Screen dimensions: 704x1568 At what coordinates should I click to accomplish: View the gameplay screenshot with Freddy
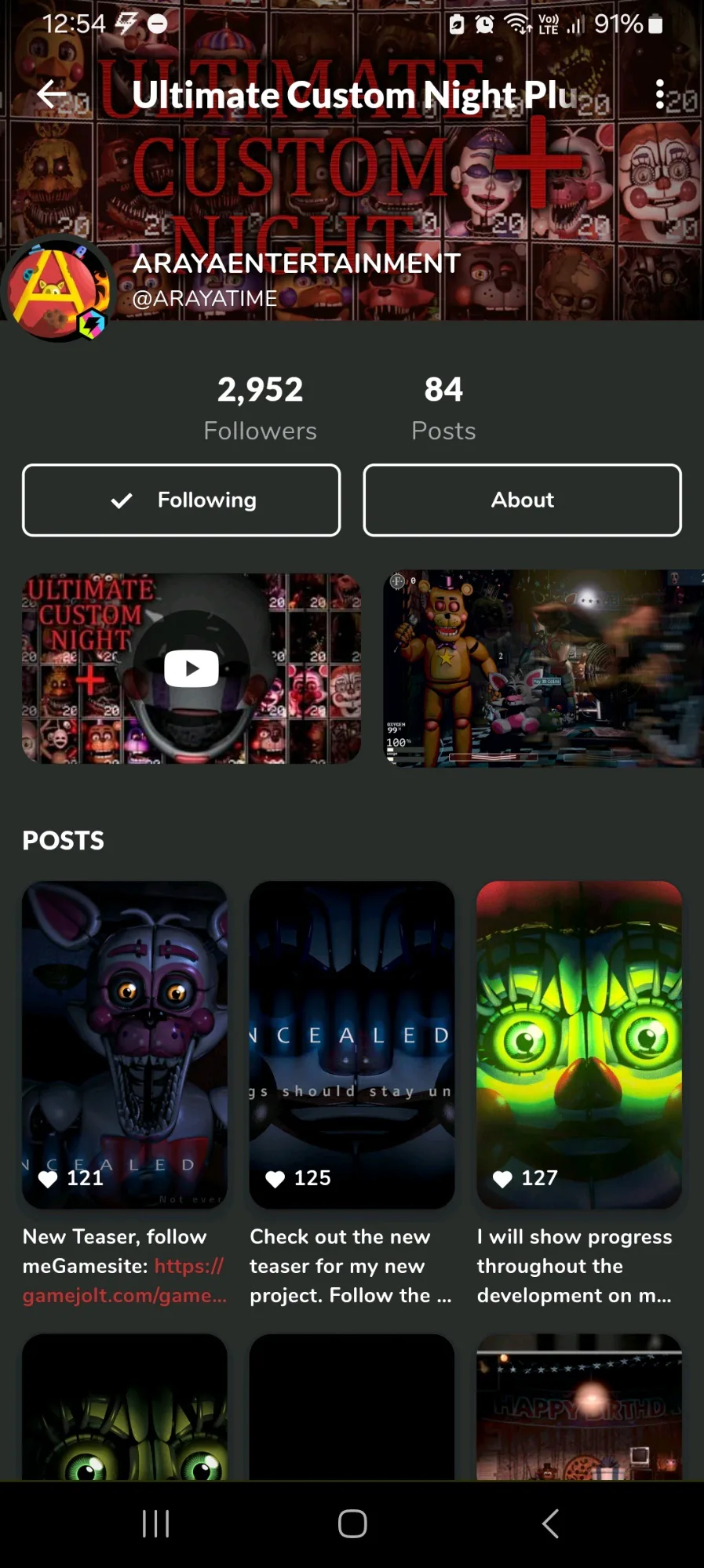click(543, 668)
